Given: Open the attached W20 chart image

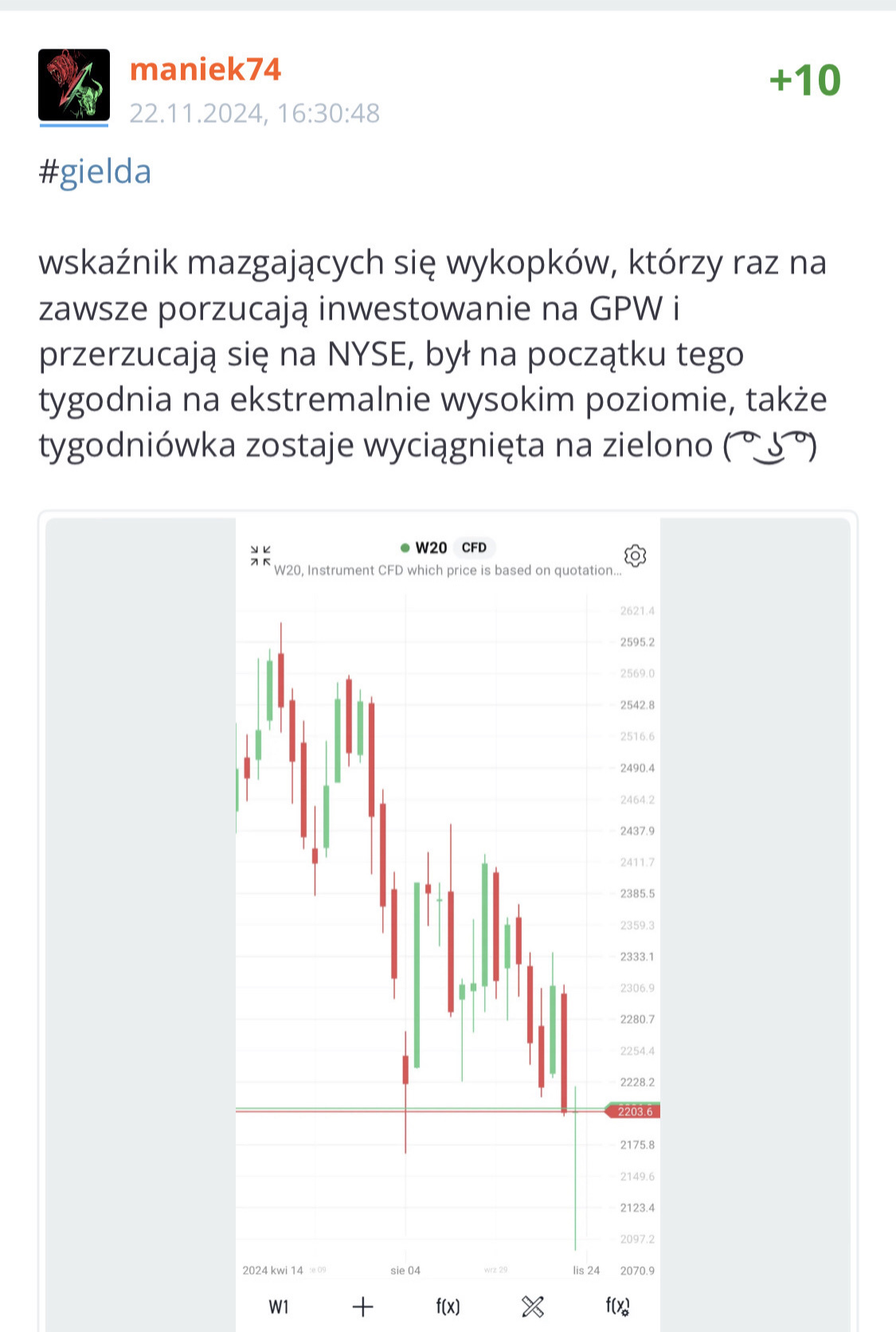Looking at the screenshot, I should 448,916.
